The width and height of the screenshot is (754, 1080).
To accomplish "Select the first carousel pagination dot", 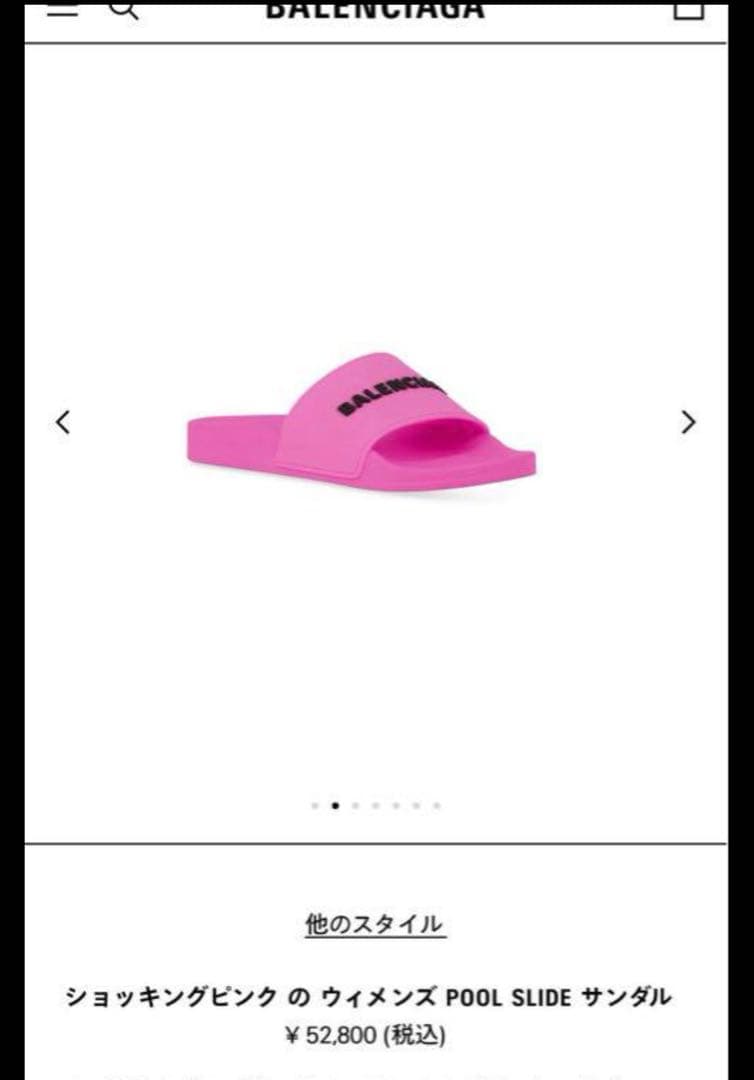I will coord(315,803).
